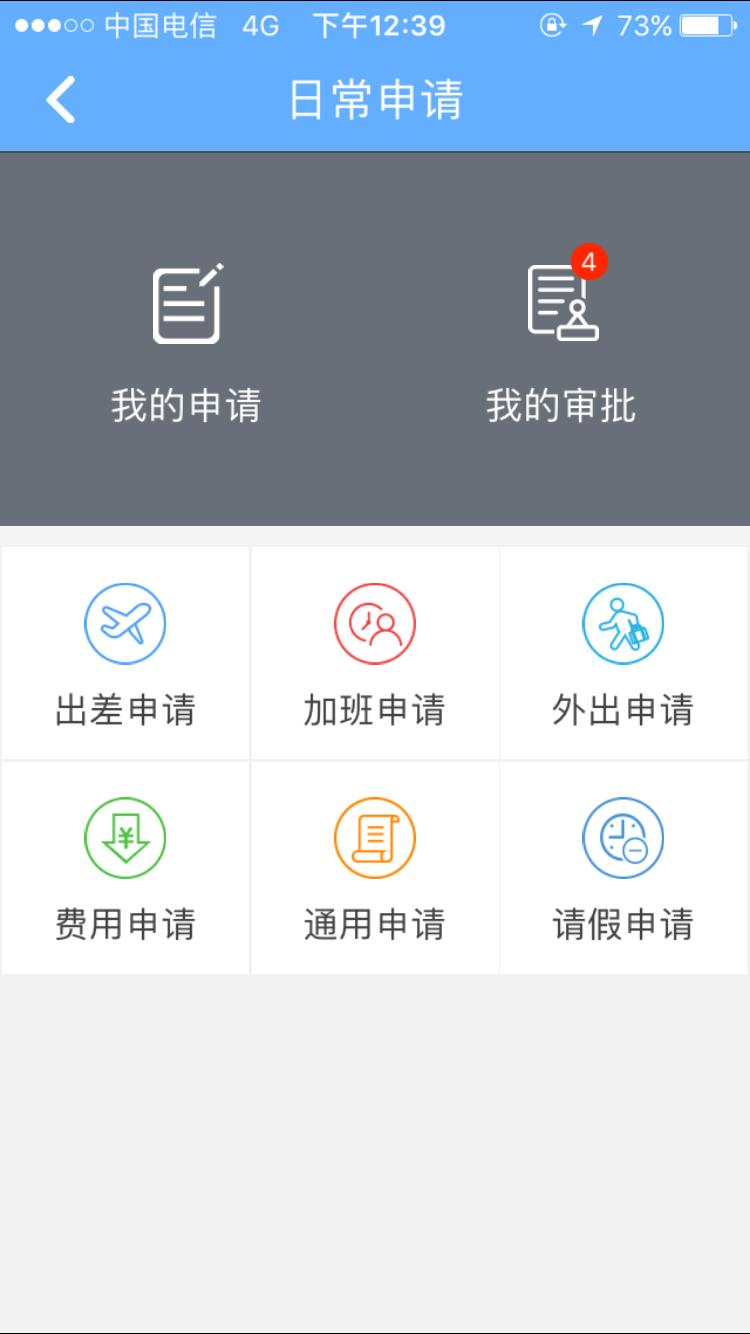Open 我的申请 (my applications)
Screen dimensions: 750x1334
(186, 340)
